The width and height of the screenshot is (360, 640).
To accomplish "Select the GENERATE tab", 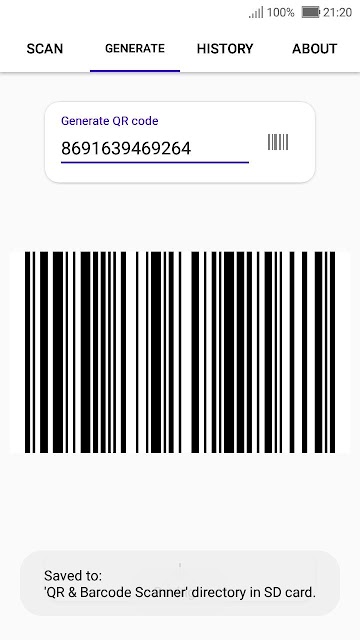I will point(135,49).
